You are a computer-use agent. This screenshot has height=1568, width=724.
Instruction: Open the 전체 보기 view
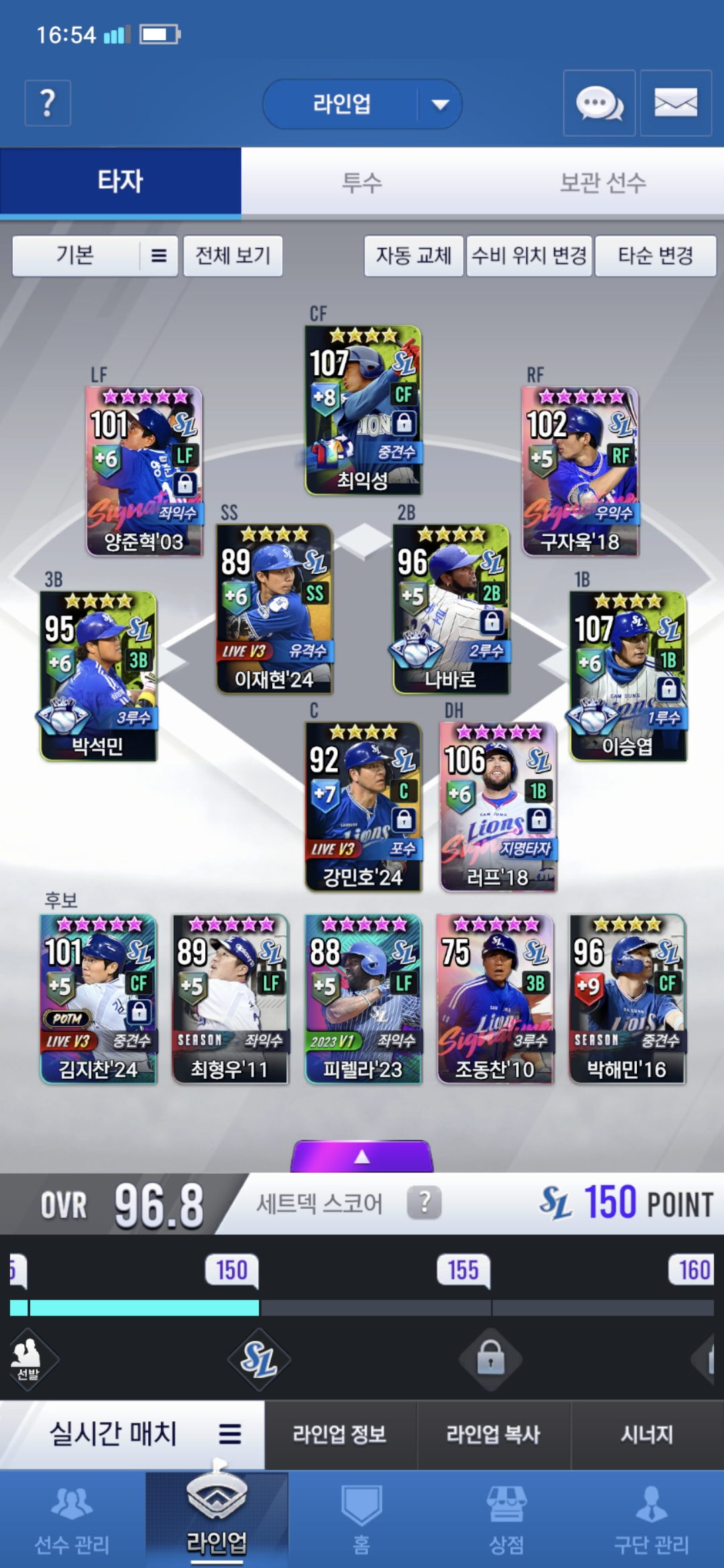233,256
